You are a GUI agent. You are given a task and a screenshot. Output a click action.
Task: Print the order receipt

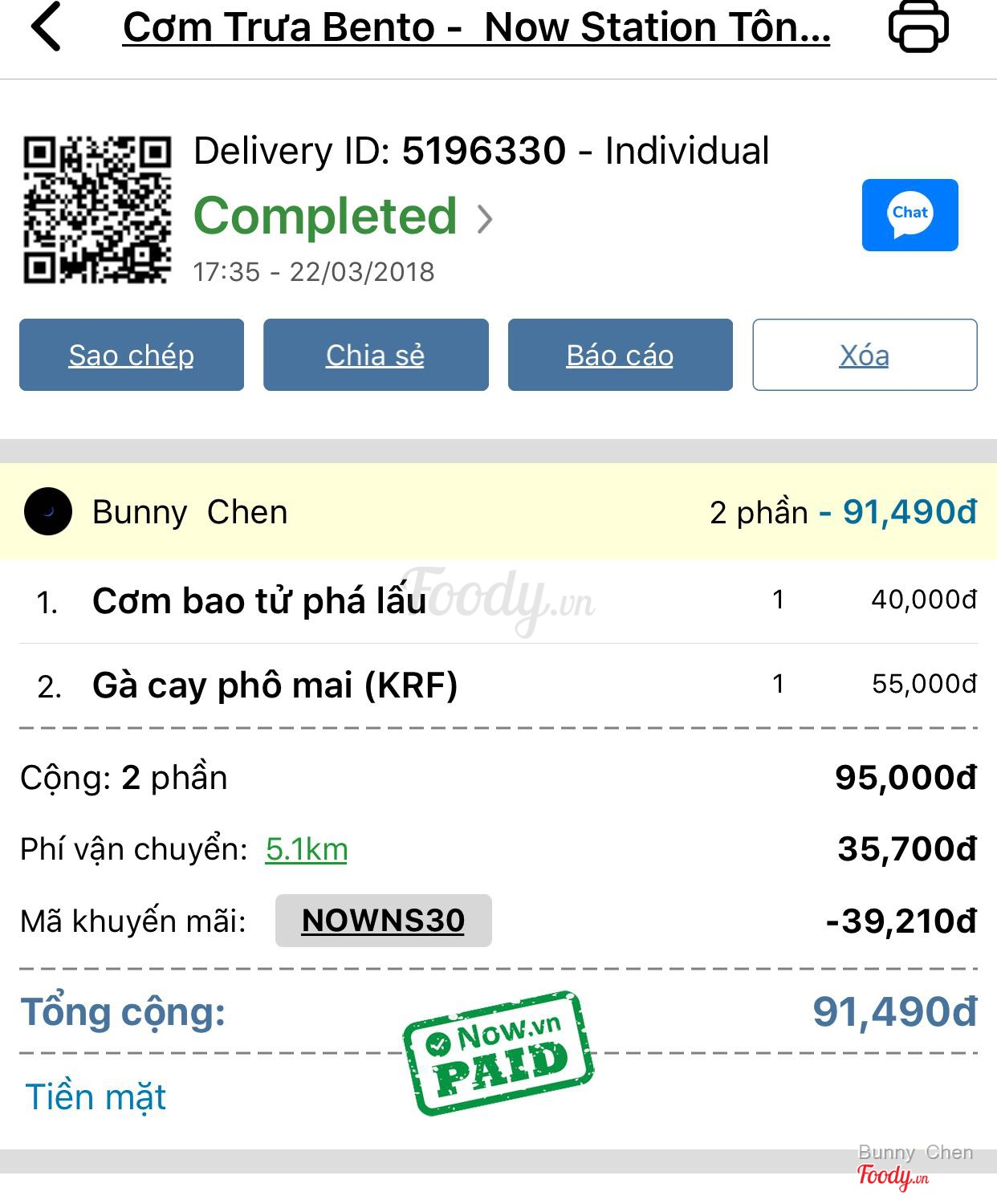pyautogui.click(x=918, y=27)
